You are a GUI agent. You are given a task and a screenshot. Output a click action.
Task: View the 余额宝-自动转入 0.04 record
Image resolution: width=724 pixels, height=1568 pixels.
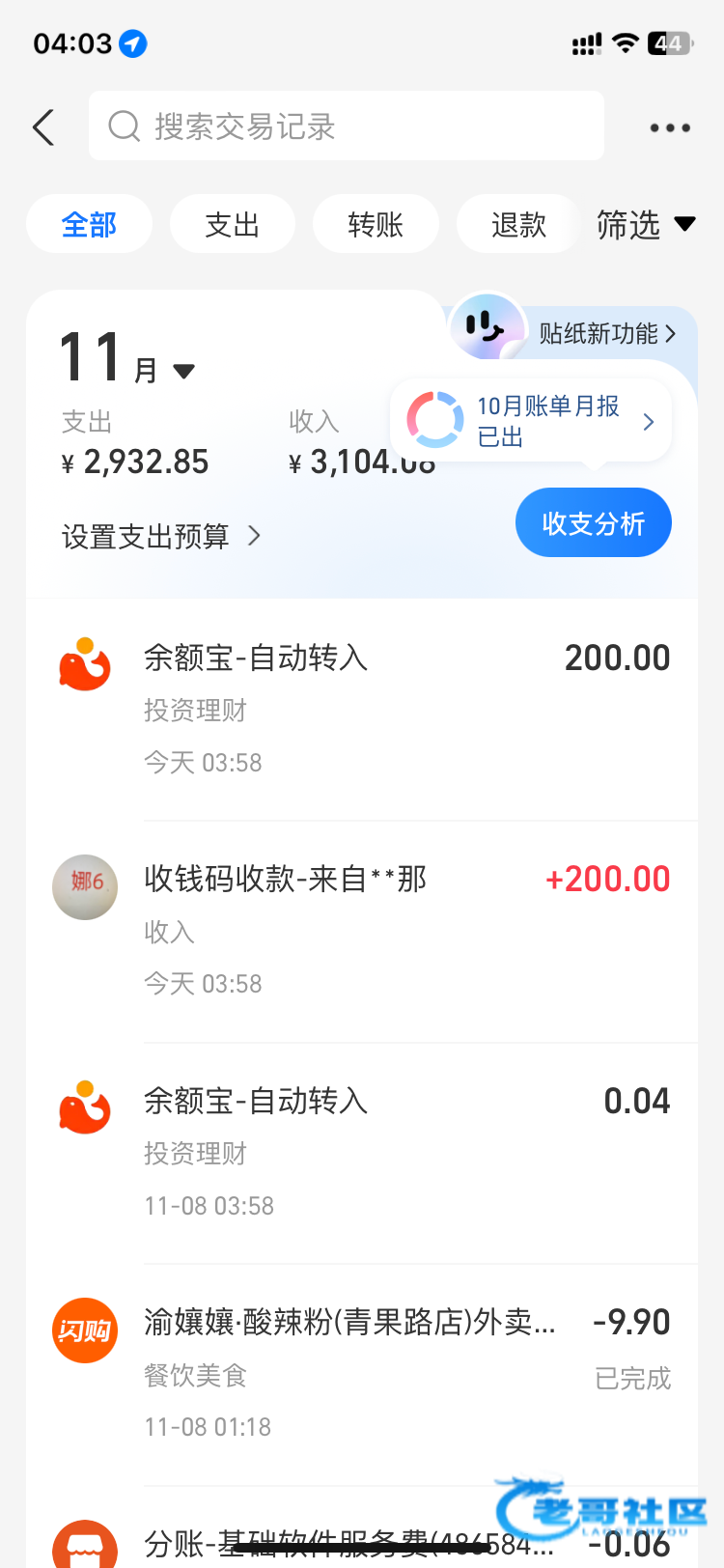point(362,1152)
